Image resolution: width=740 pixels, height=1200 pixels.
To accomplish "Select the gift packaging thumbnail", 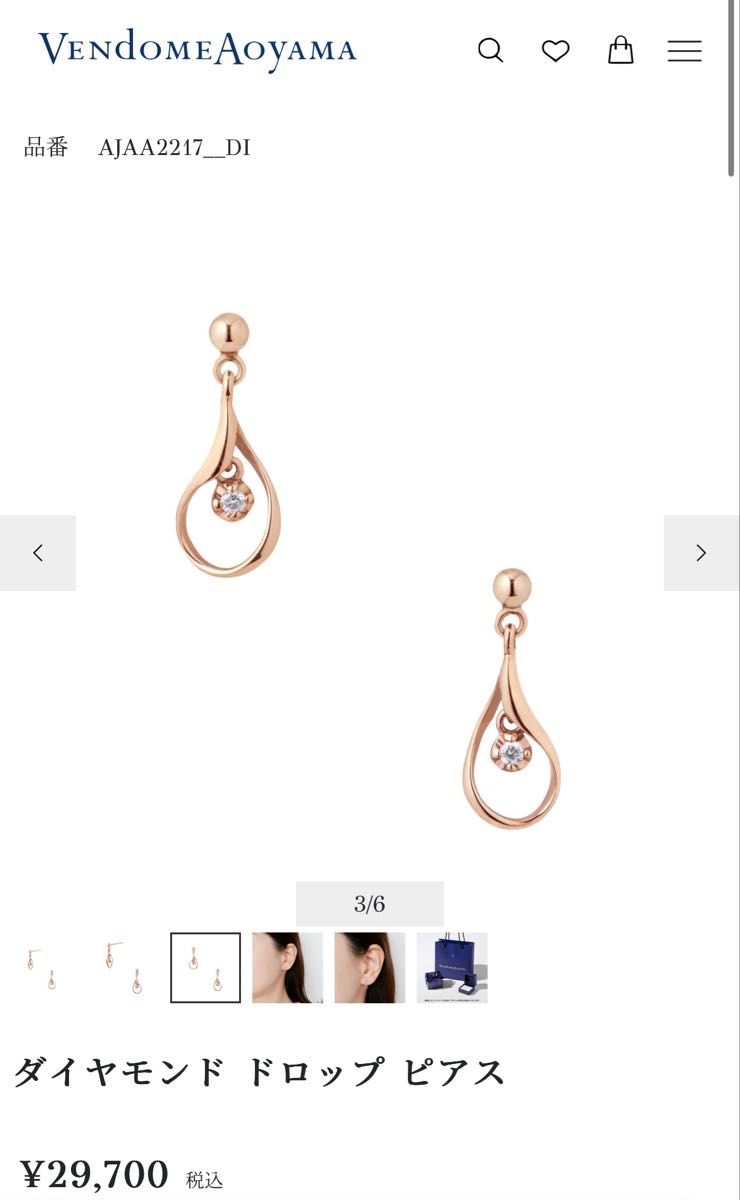I will pos(452,968).
